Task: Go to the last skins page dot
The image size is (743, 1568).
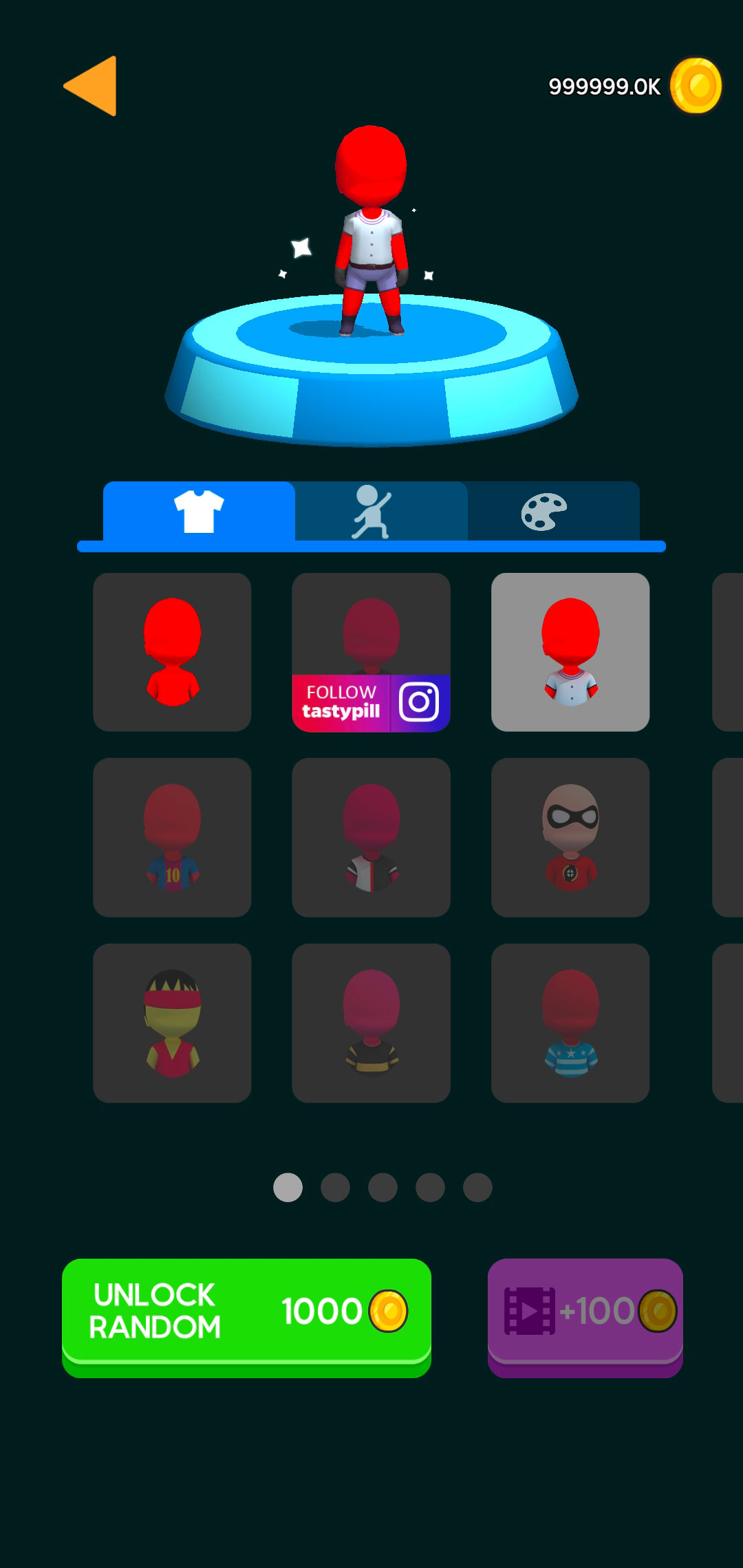Action: tap(477, 1188)
